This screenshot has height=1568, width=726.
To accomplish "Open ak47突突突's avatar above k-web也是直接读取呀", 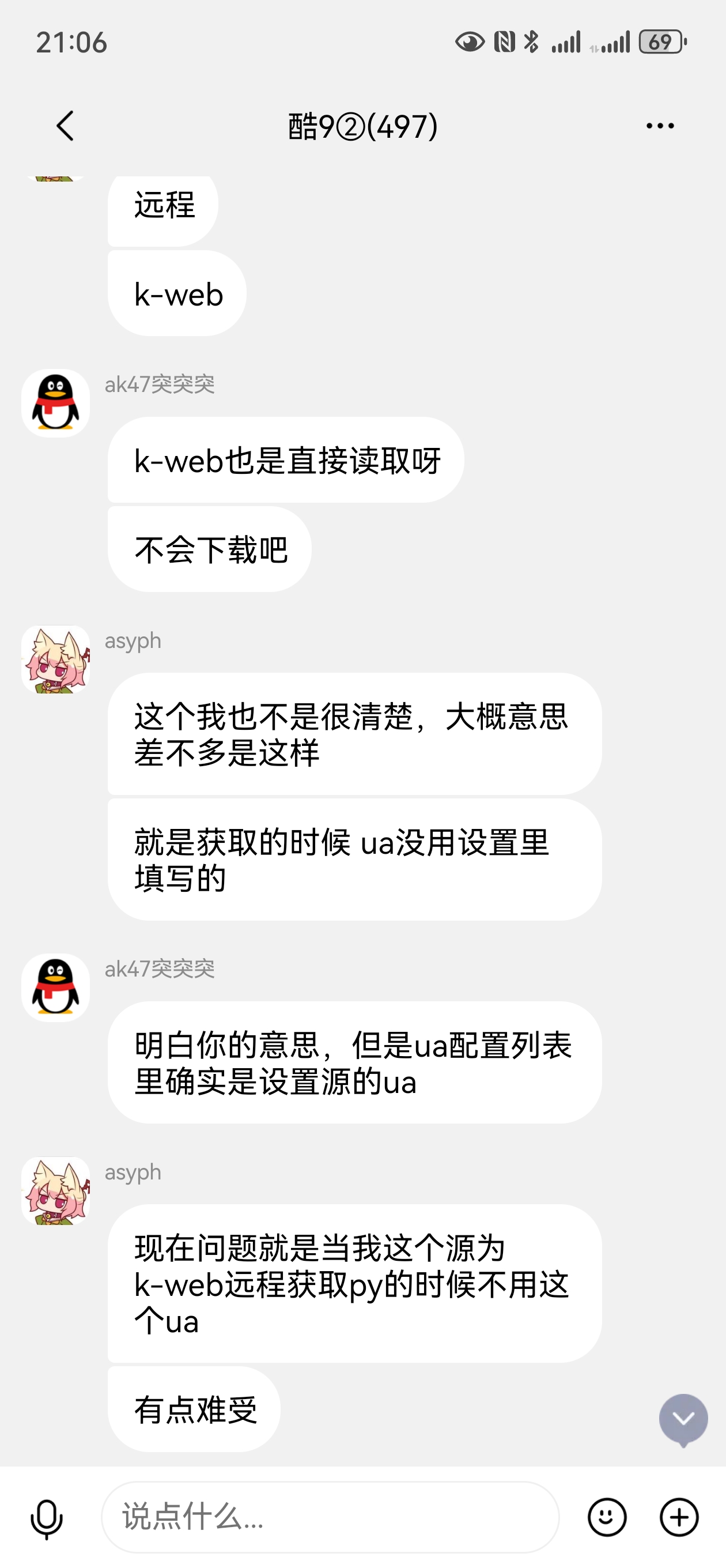I will coord(55,403).
